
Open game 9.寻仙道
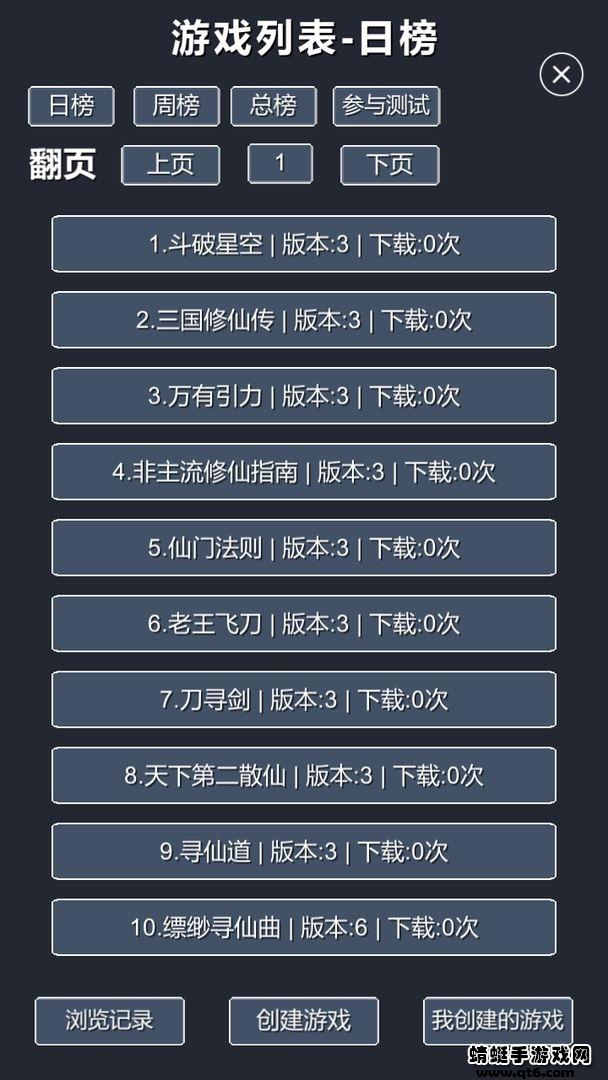point(304,852)
